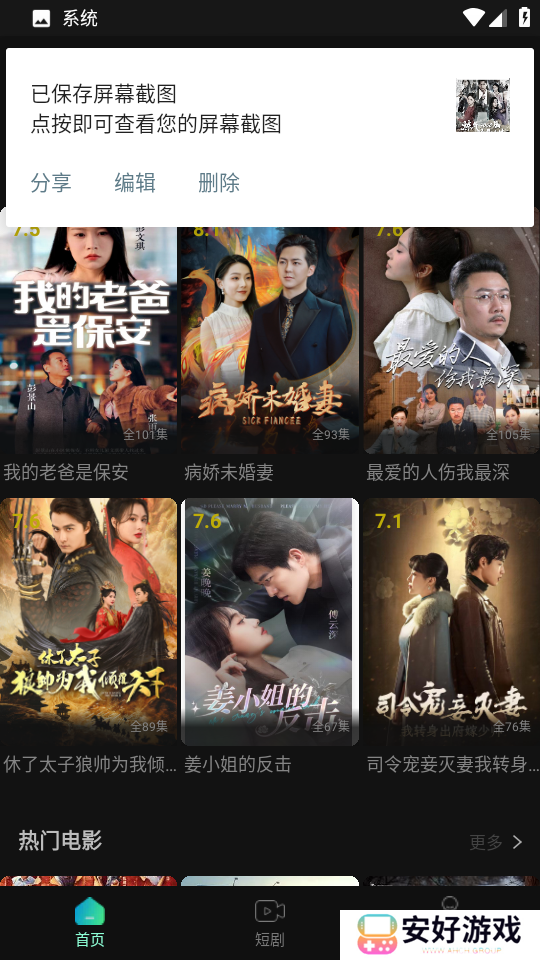View 更多 in the 热门电影 section
This screenshot has height=960, width=540.
point(495,842)
